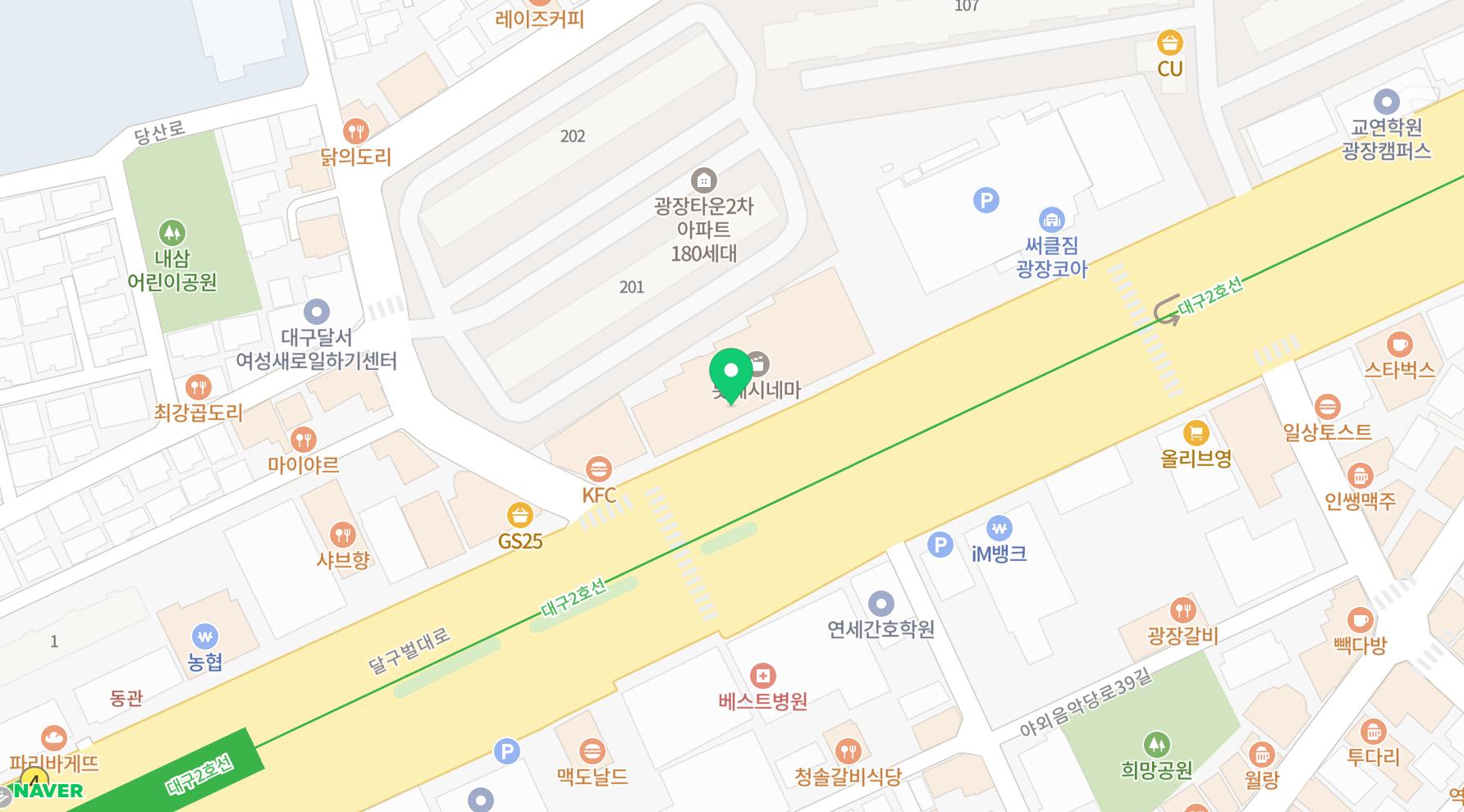Select the 스타벅스 cafe marker
This screenshot has width=1464, height=812.
point(1399,344)
